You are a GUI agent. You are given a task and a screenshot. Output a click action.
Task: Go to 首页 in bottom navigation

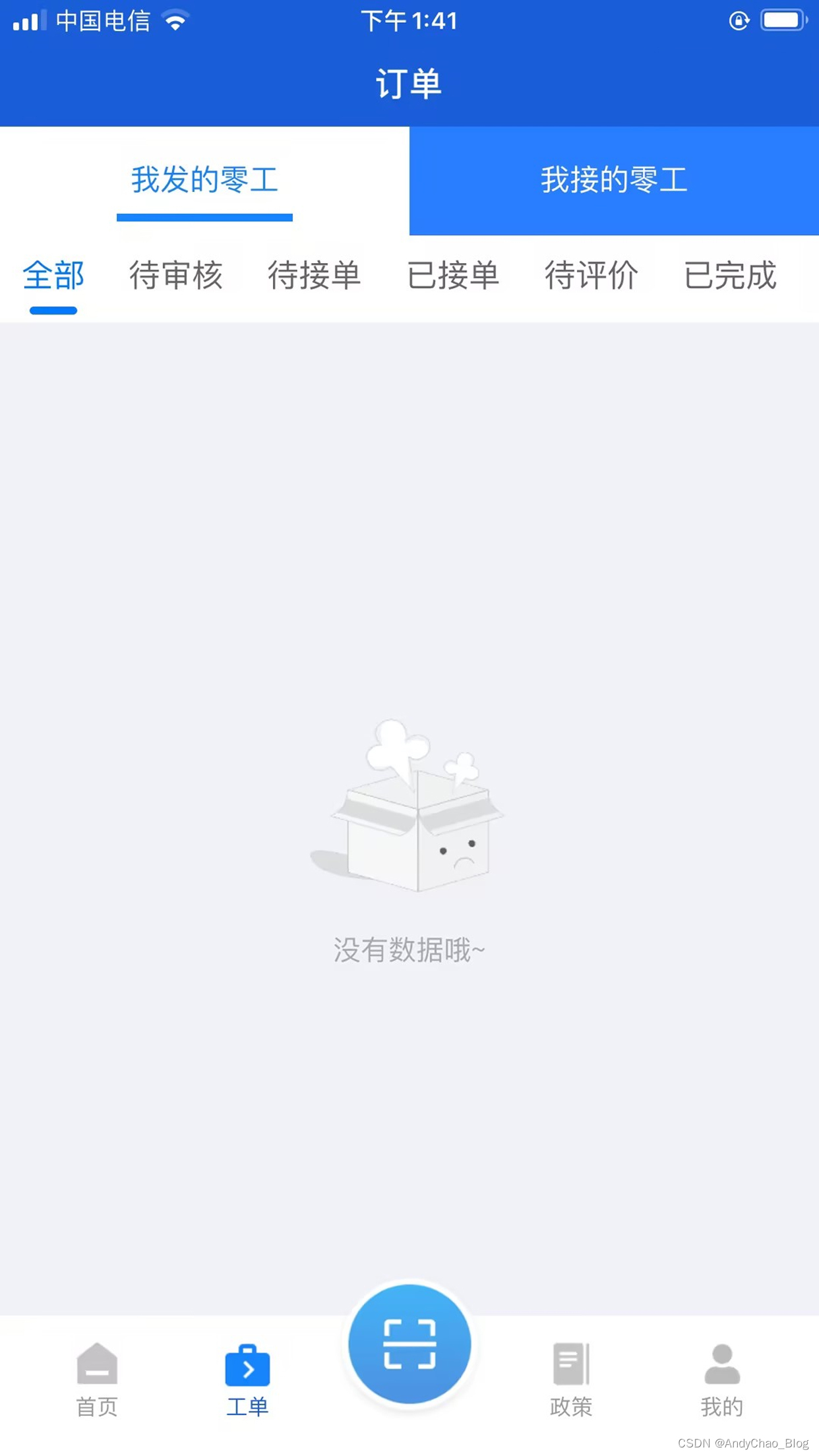click(97, 1380)
